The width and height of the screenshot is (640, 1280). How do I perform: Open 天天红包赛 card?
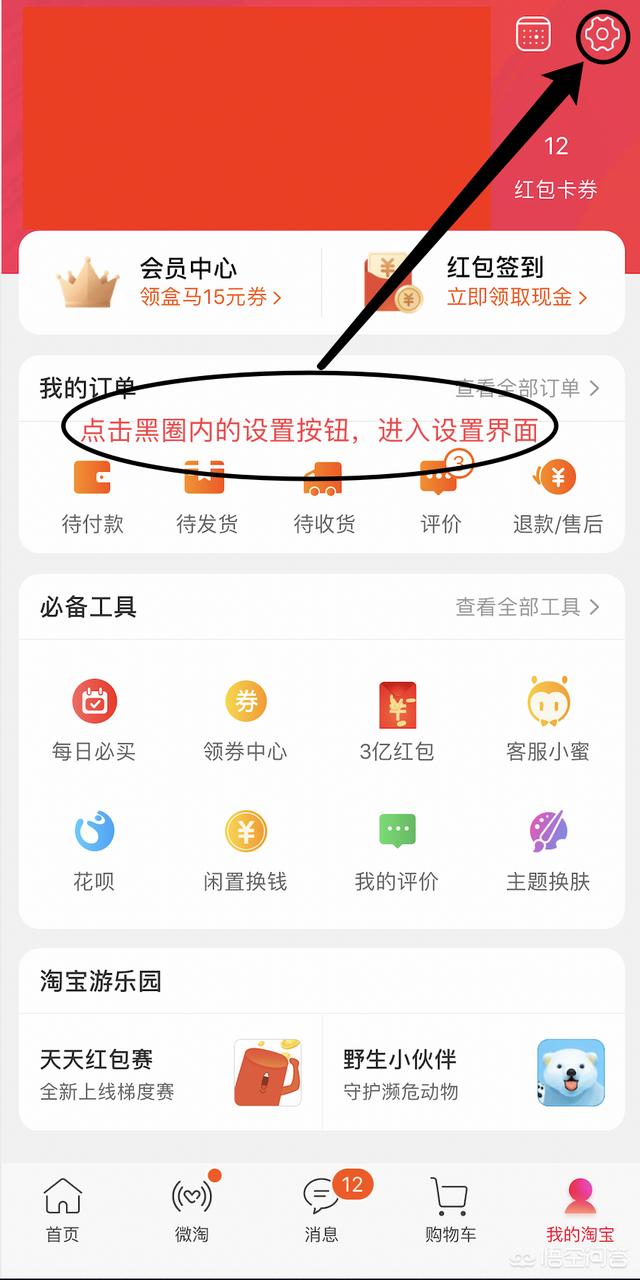(x=170, y=1073)
